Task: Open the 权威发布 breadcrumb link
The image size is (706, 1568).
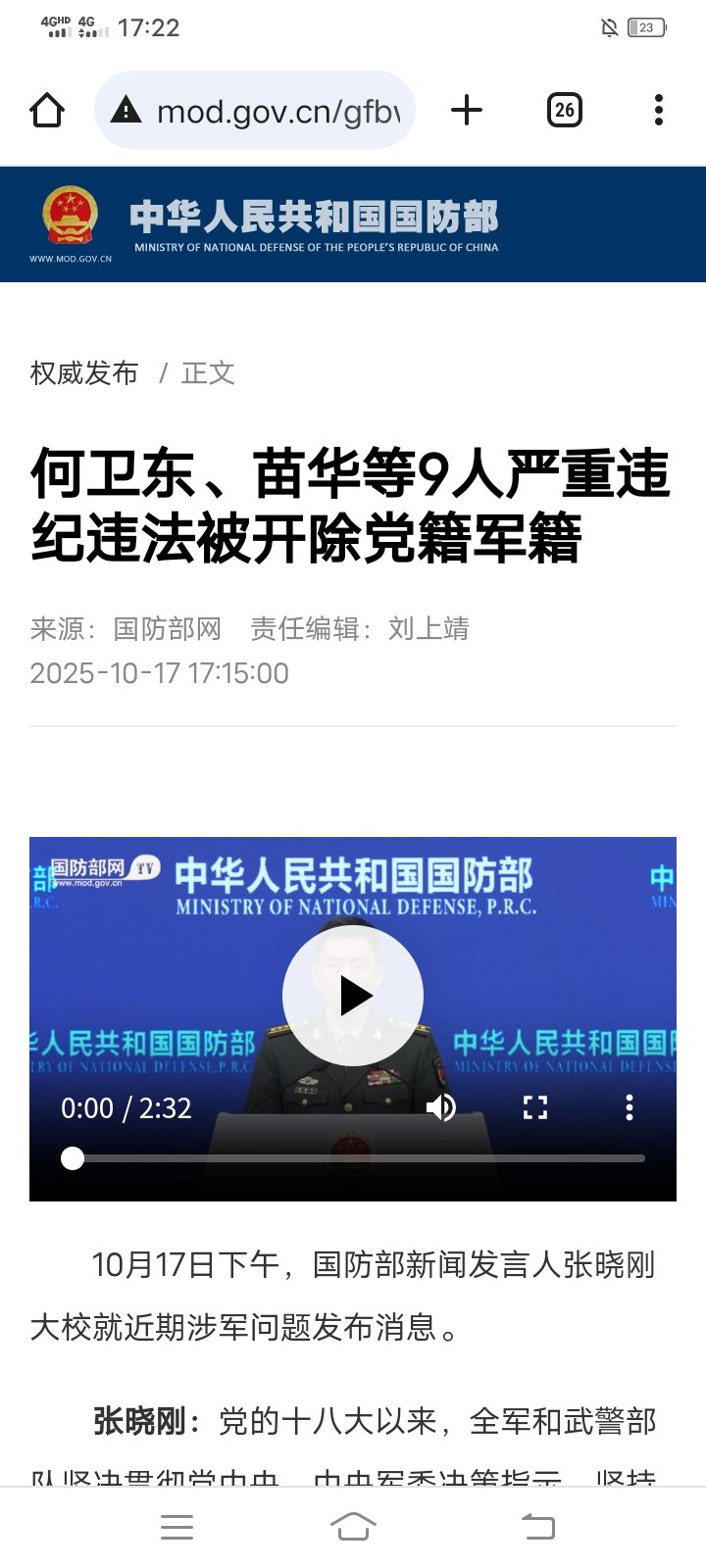Action: point(84,373)
